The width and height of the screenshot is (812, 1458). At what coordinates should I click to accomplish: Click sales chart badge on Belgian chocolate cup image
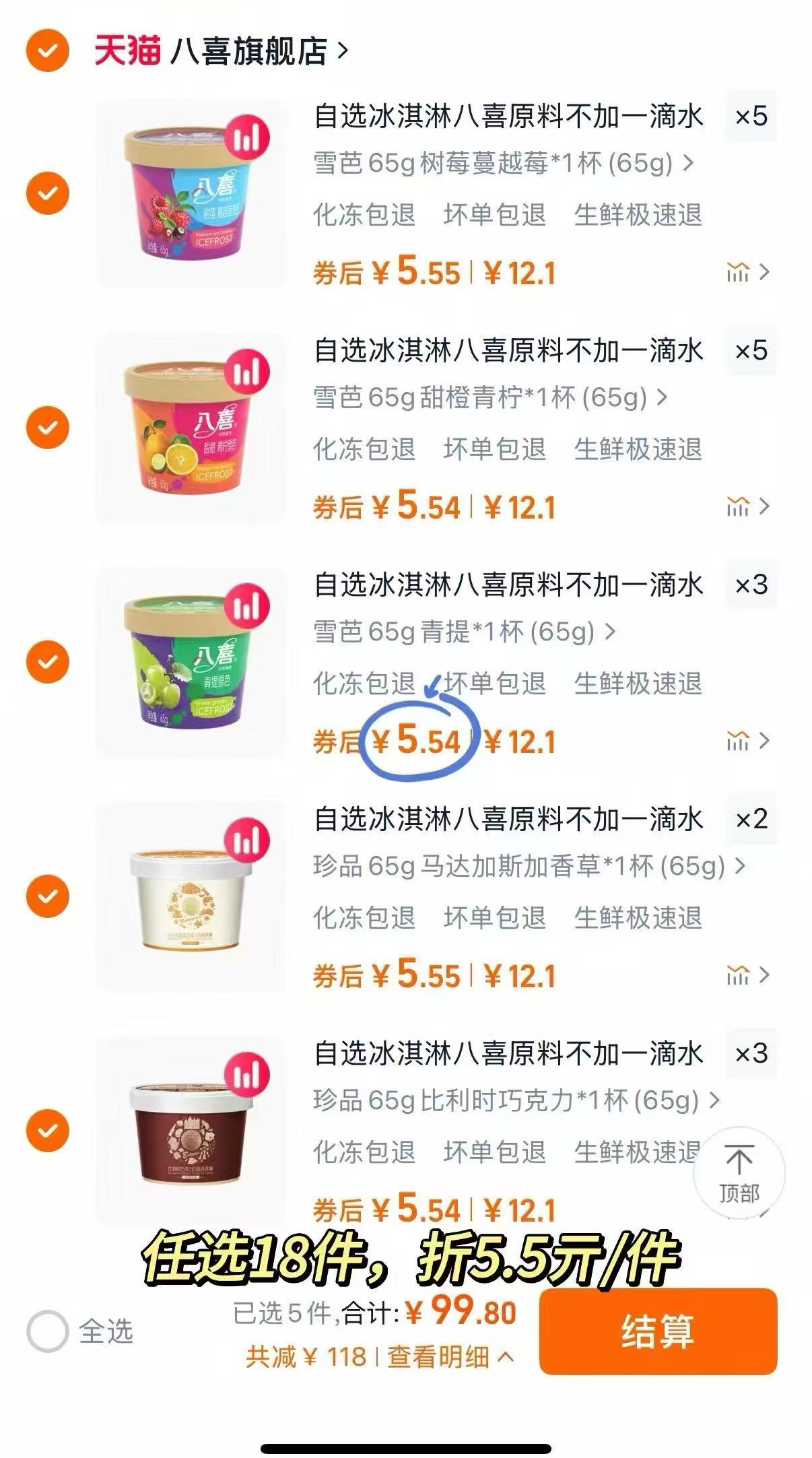246,1073
